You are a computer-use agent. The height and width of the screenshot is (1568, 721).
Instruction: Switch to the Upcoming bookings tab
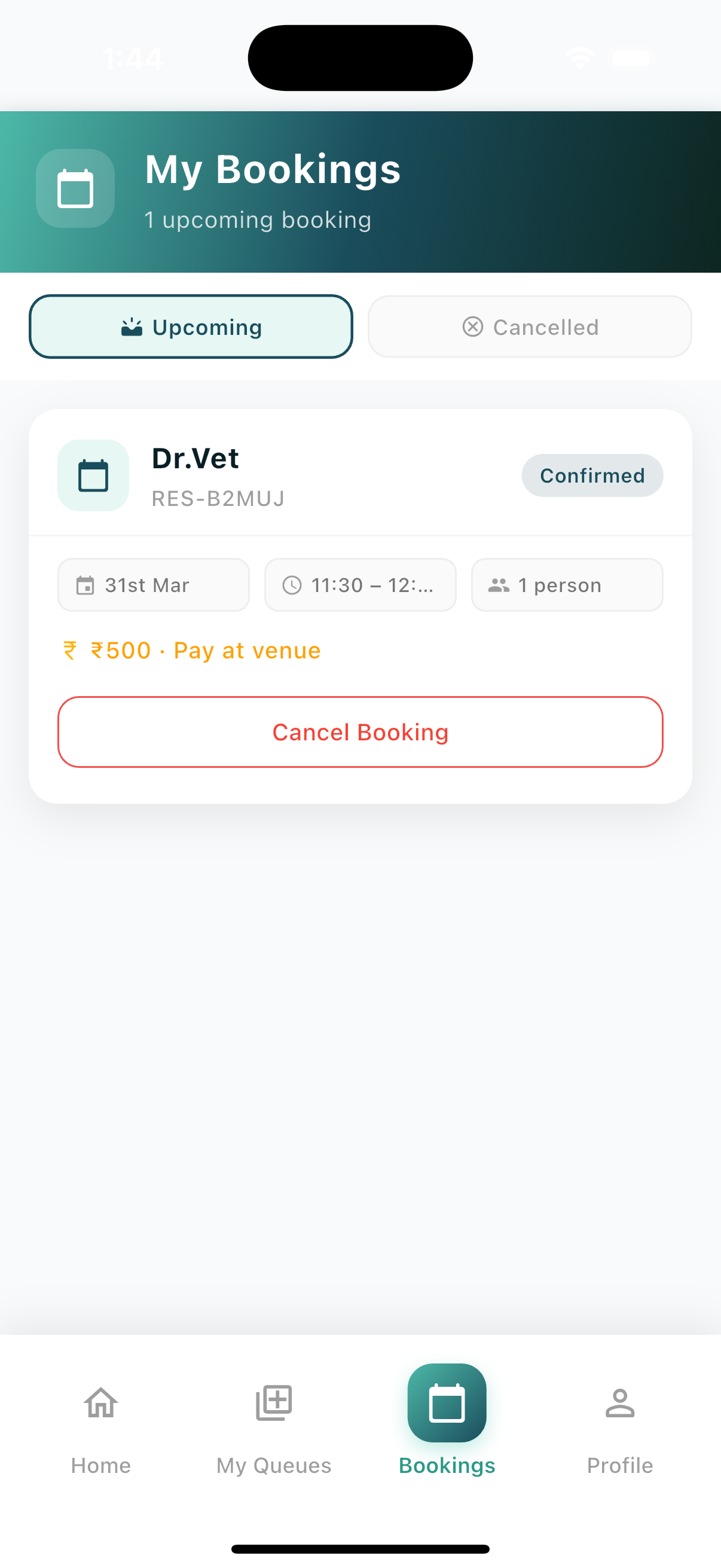191,327
